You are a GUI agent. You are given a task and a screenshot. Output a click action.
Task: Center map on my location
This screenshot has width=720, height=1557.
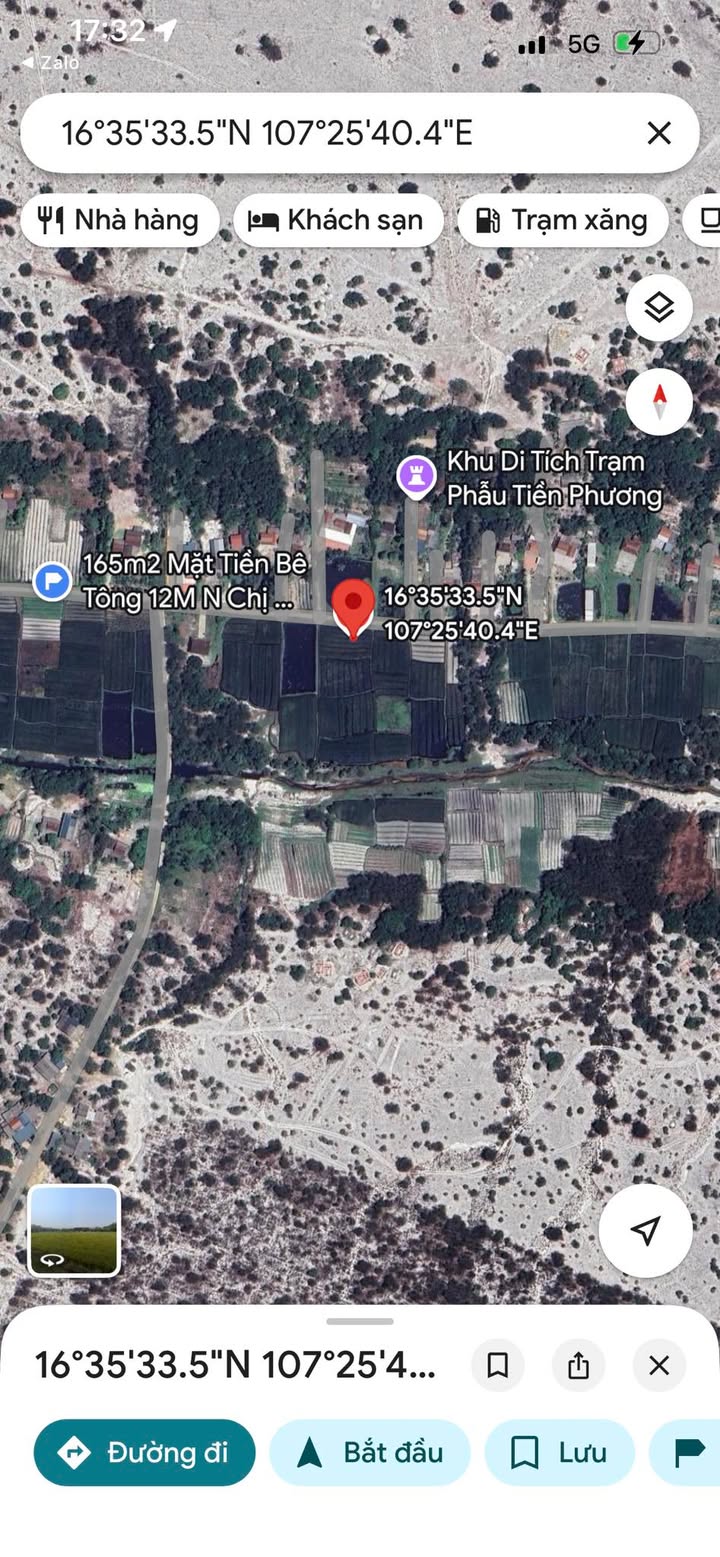(646, 1230)
